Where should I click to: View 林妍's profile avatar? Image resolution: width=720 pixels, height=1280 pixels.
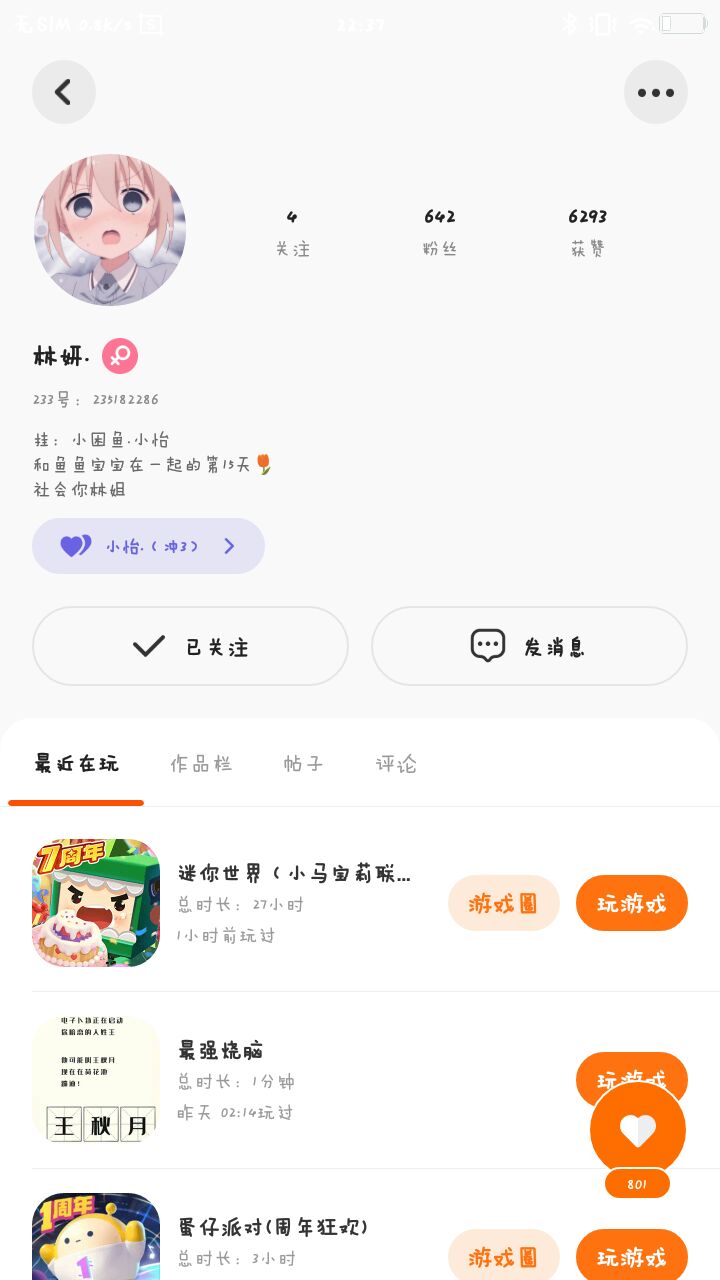tap(110, 230)
